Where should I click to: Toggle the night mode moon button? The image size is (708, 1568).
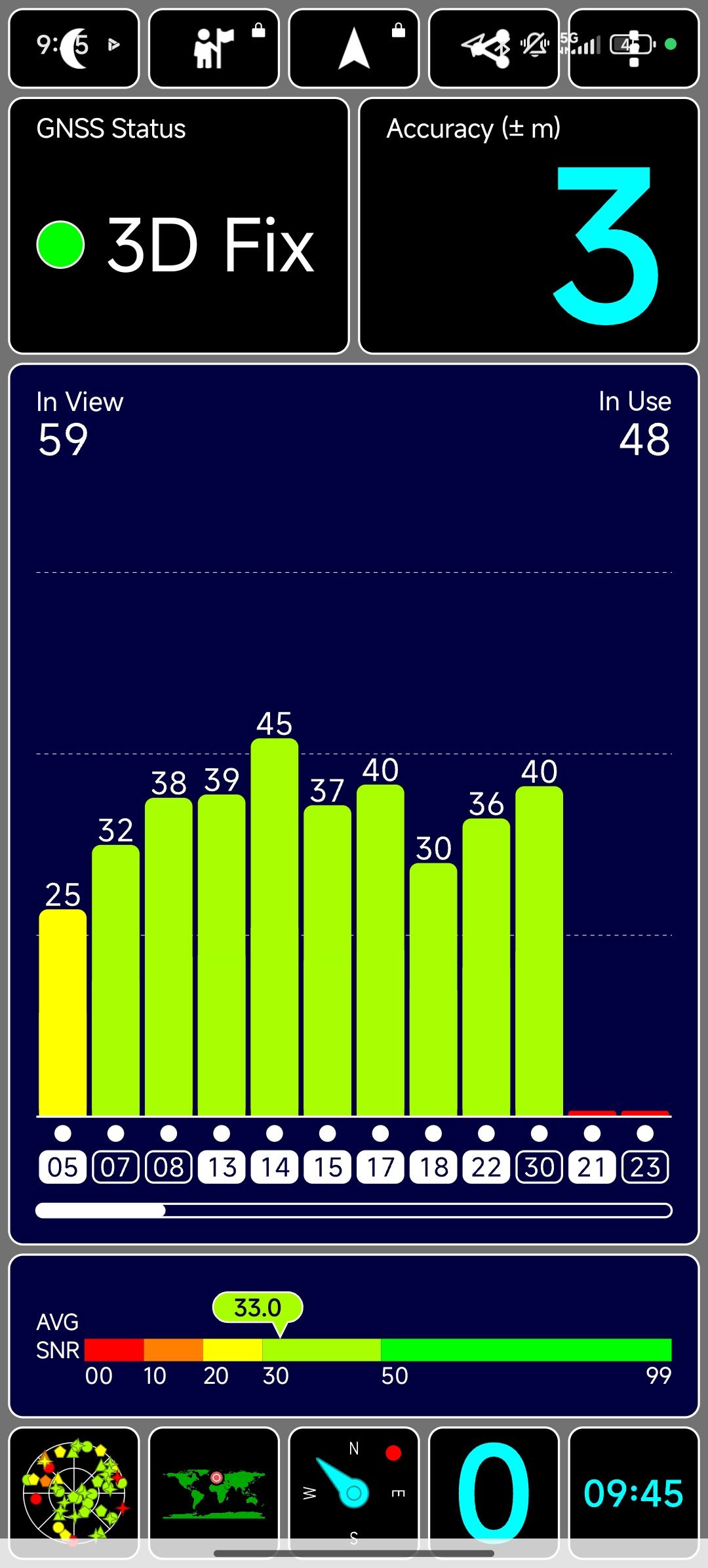tap(73, 47)
